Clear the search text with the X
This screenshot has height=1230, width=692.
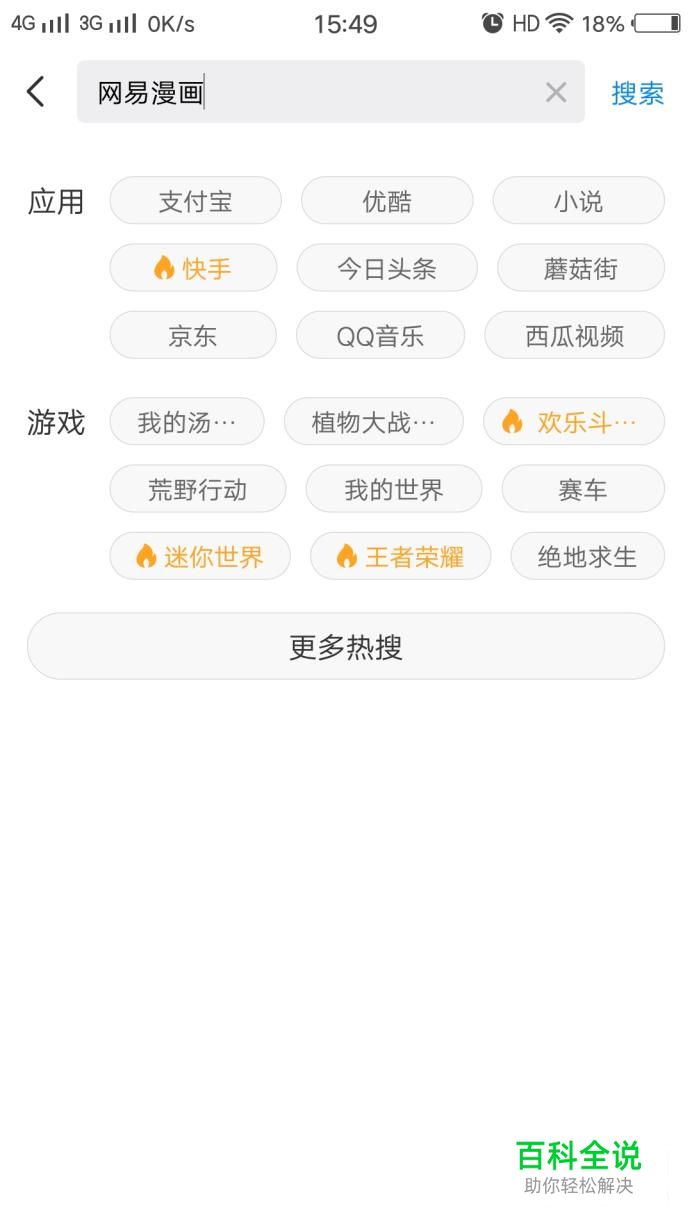(556, 93)
